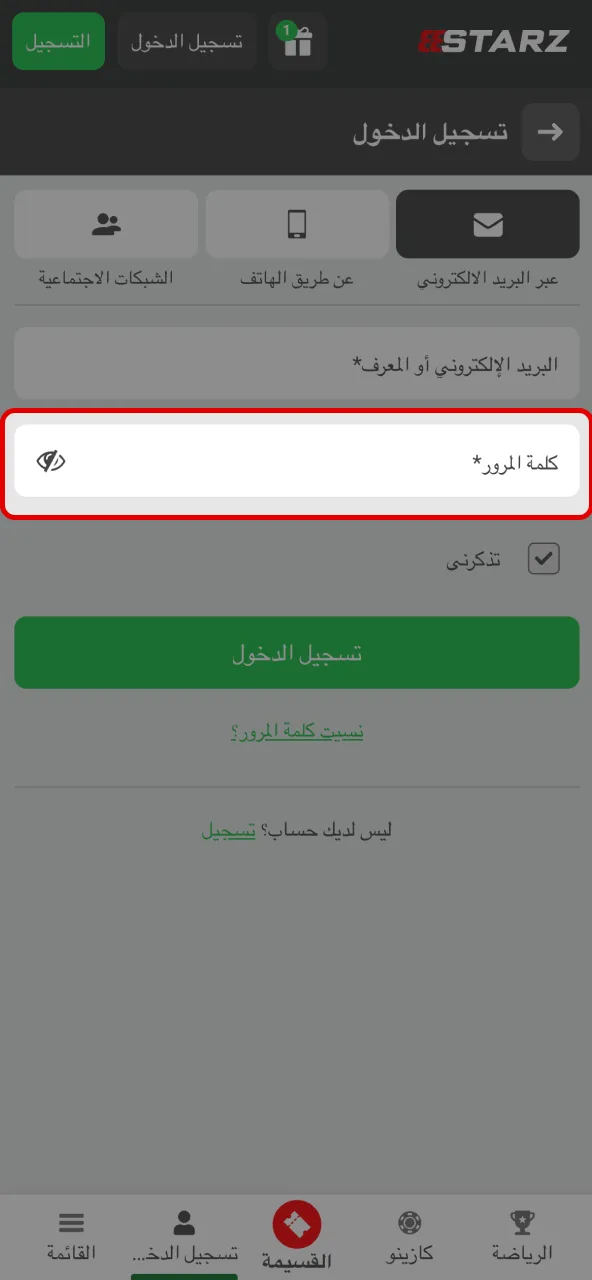
Task: Tap the bottom bar login tab with the person icon
Action: tap(185, 1237)
